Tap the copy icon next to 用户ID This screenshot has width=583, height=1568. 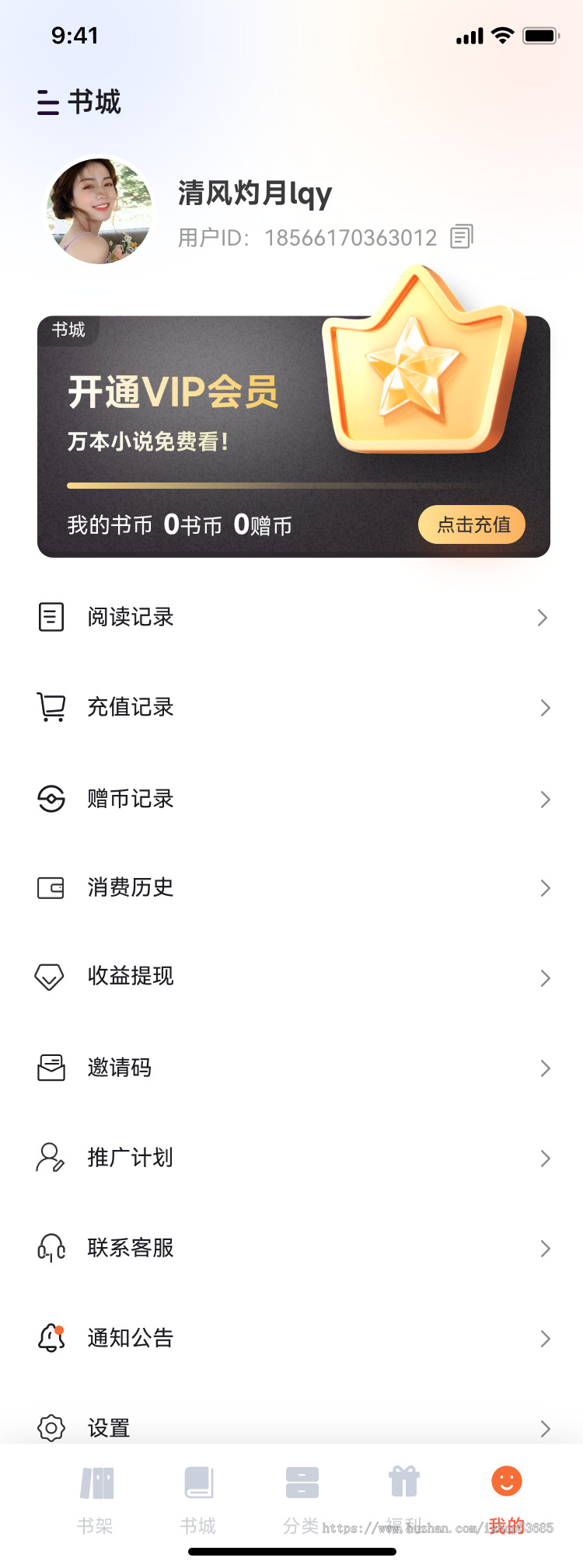tap(462, 236)
